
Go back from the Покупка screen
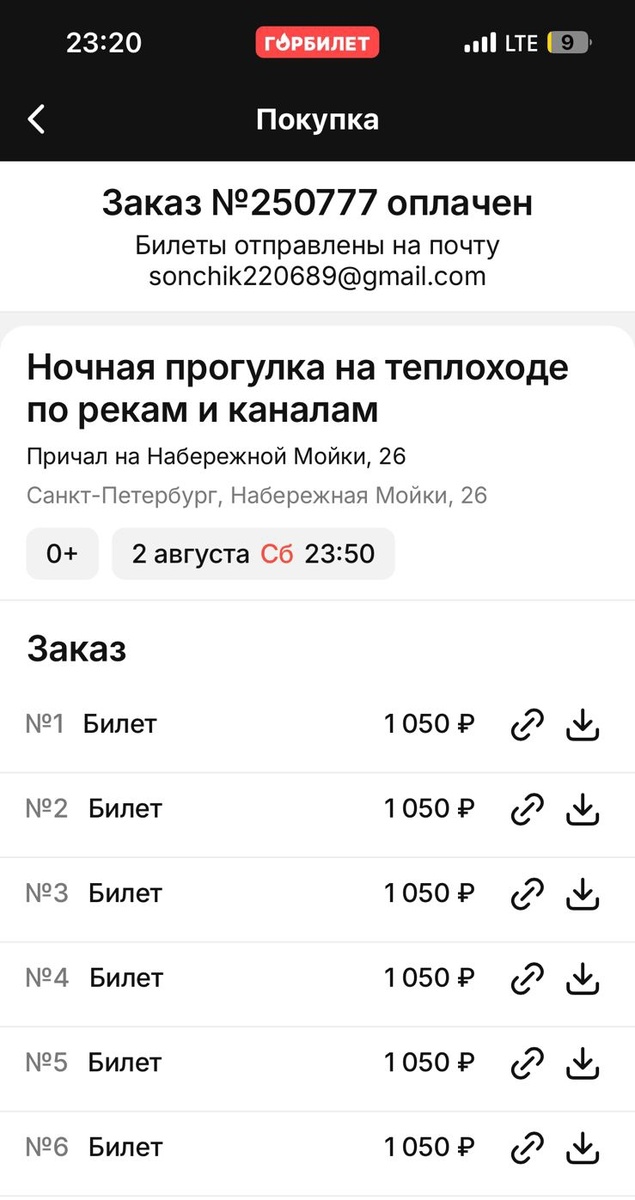(x=37, y=120)
